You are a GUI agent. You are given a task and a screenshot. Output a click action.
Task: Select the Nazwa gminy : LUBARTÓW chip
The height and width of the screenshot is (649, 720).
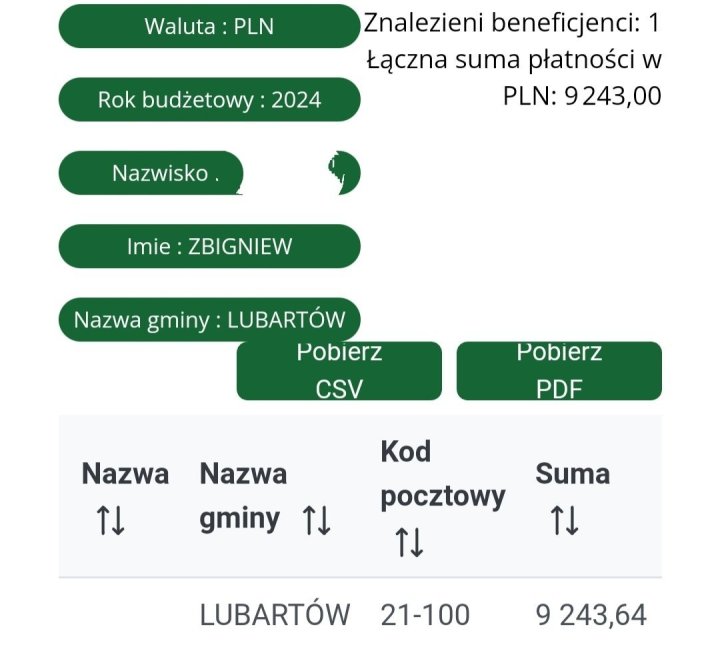[x=209, y=320]
